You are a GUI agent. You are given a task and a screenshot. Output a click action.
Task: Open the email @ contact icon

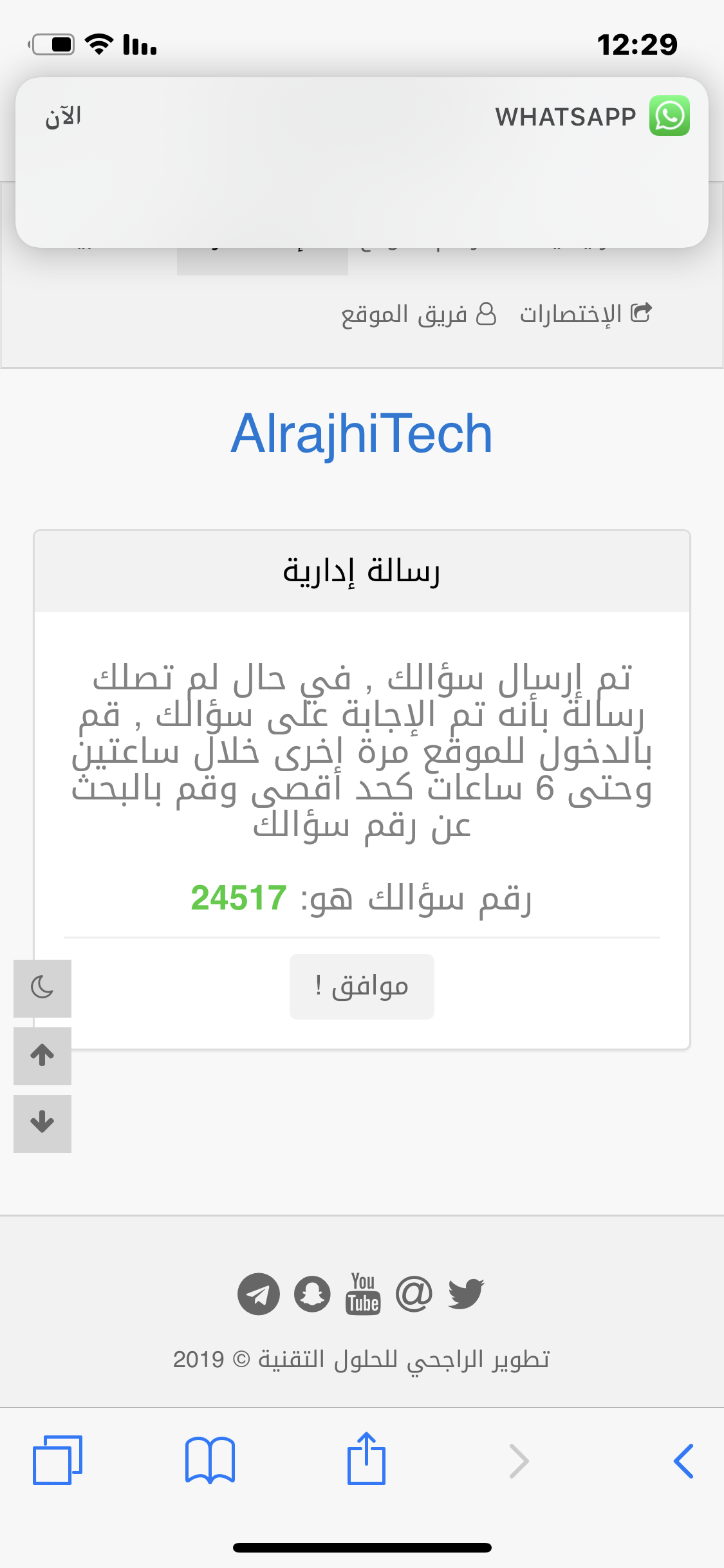tap(414, 1294)
